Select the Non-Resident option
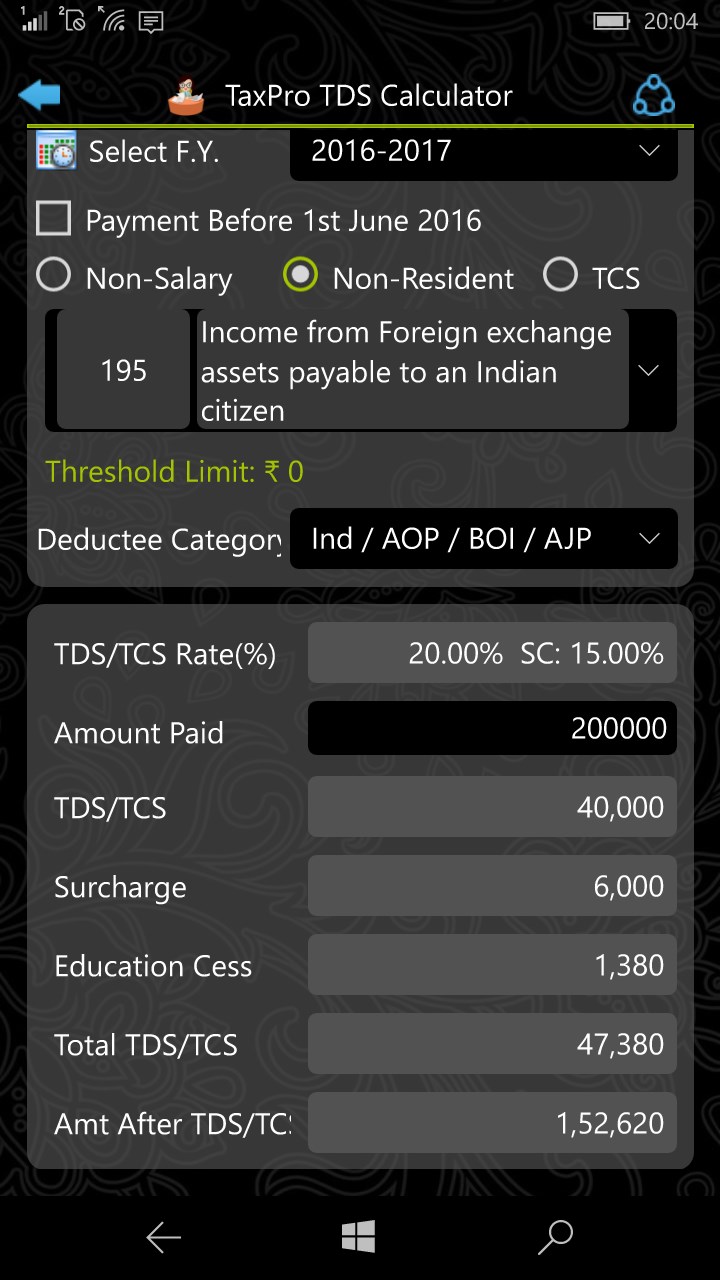 301,276
